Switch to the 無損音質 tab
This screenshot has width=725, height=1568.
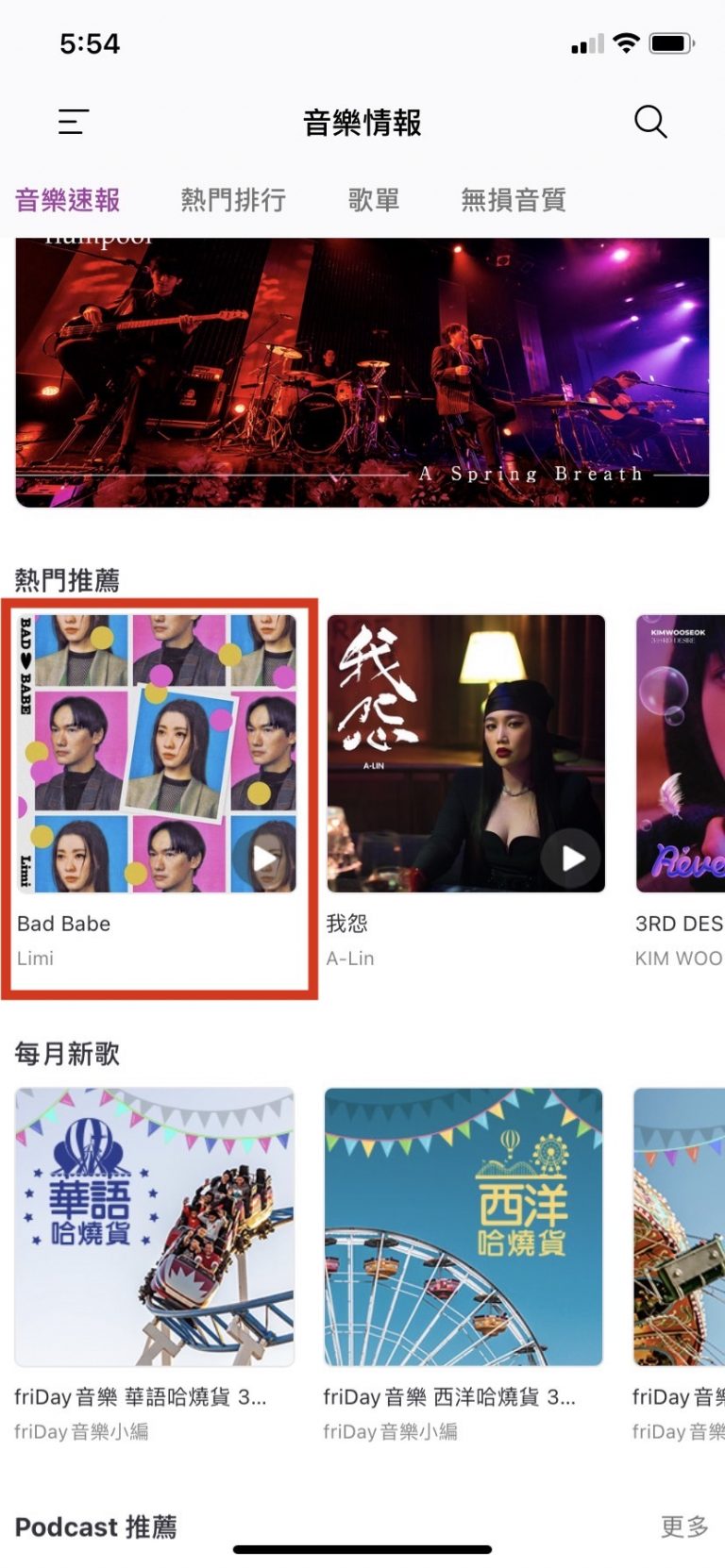click(514, 200)
